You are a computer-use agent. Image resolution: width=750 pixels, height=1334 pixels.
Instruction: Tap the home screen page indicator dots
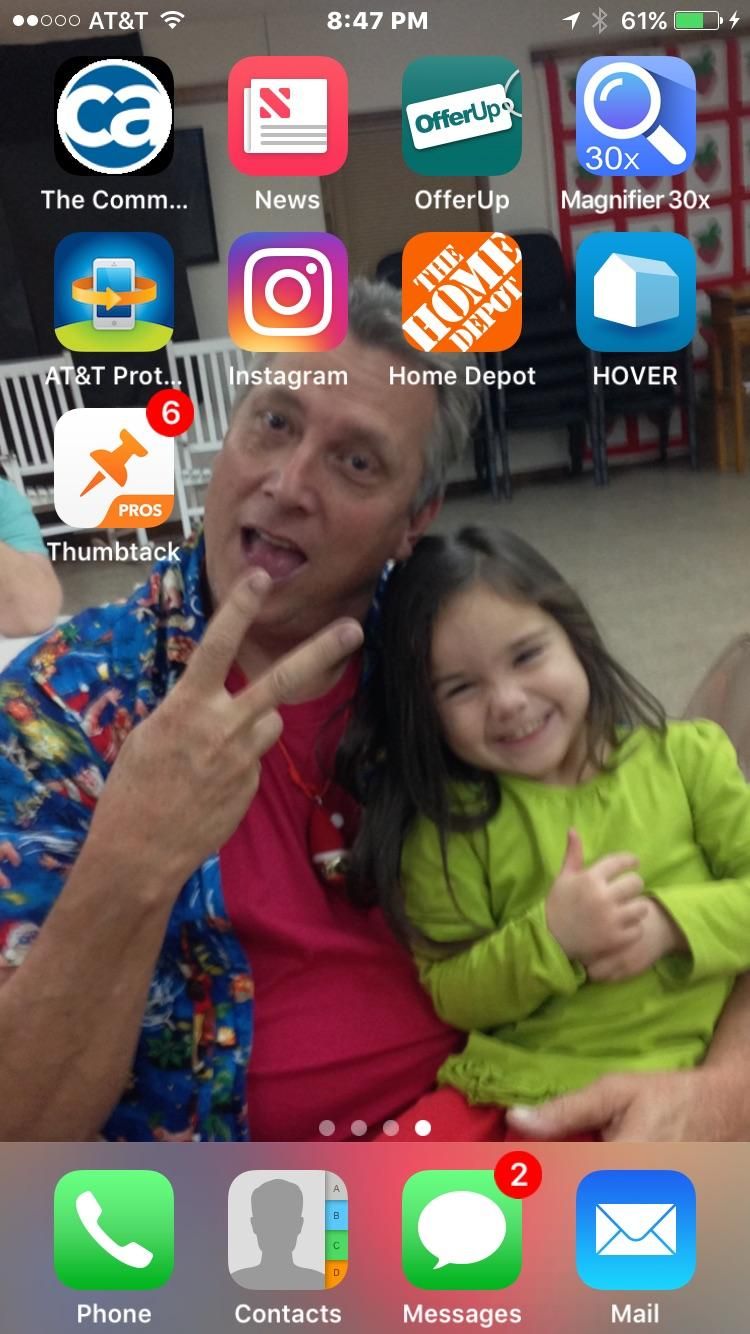tap(375, 1128)
